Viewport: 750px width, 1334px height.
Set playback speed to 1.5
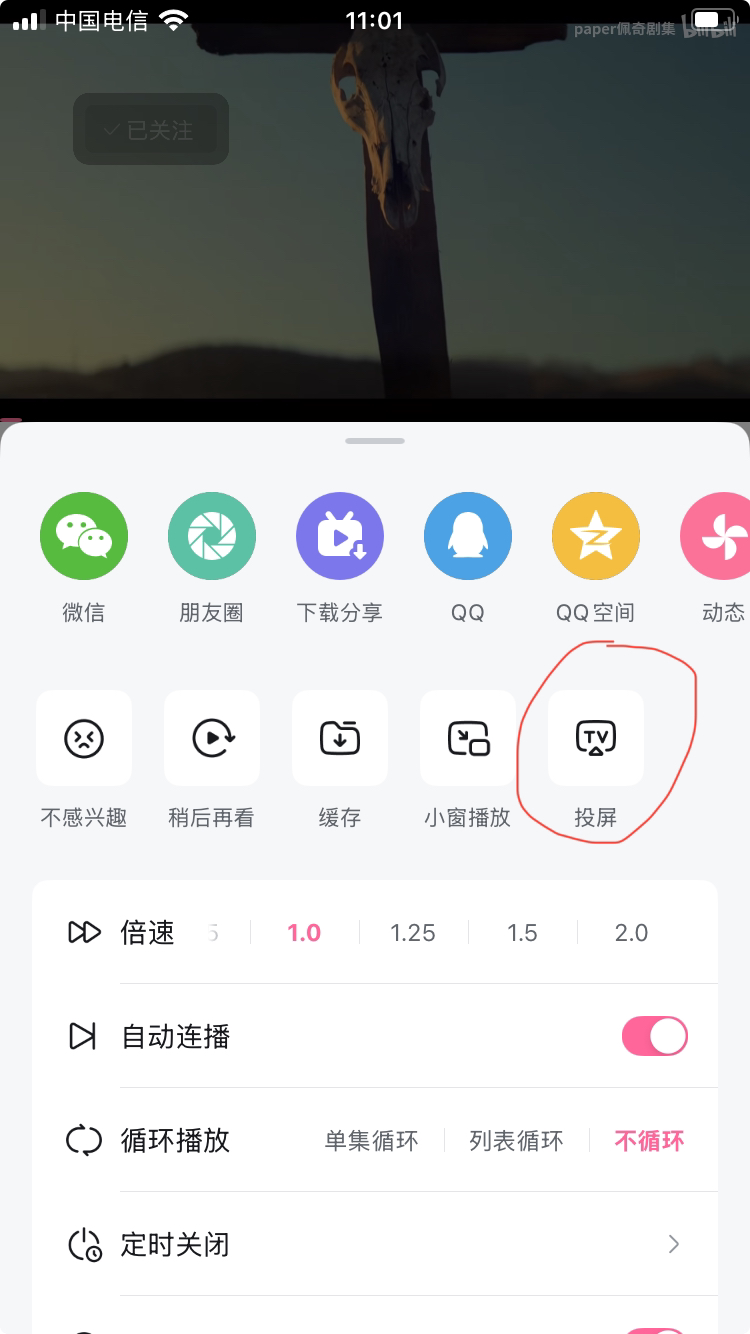[x=522, y=933]
